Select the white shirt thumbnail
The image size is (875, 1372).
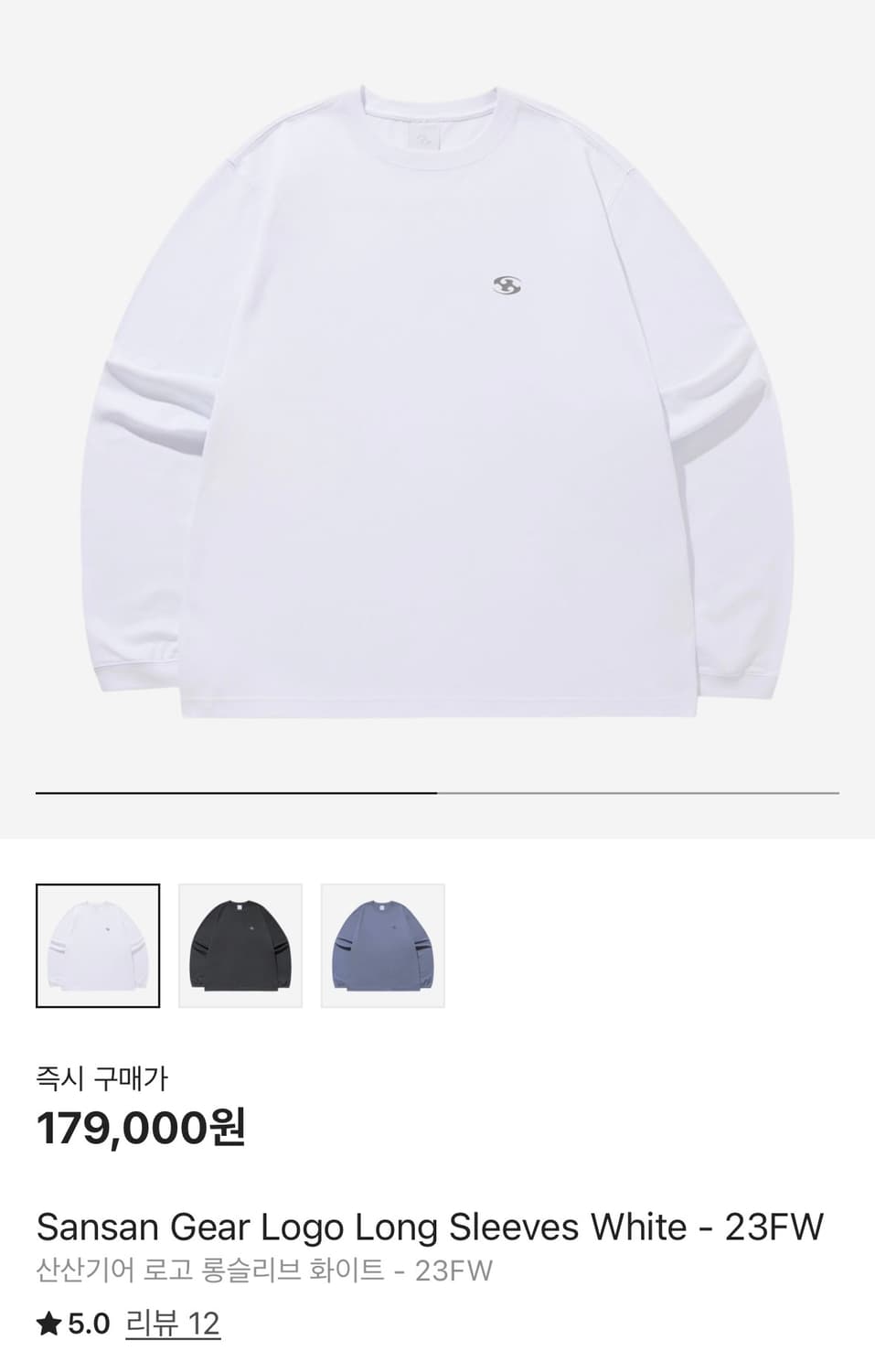point(98,946)
